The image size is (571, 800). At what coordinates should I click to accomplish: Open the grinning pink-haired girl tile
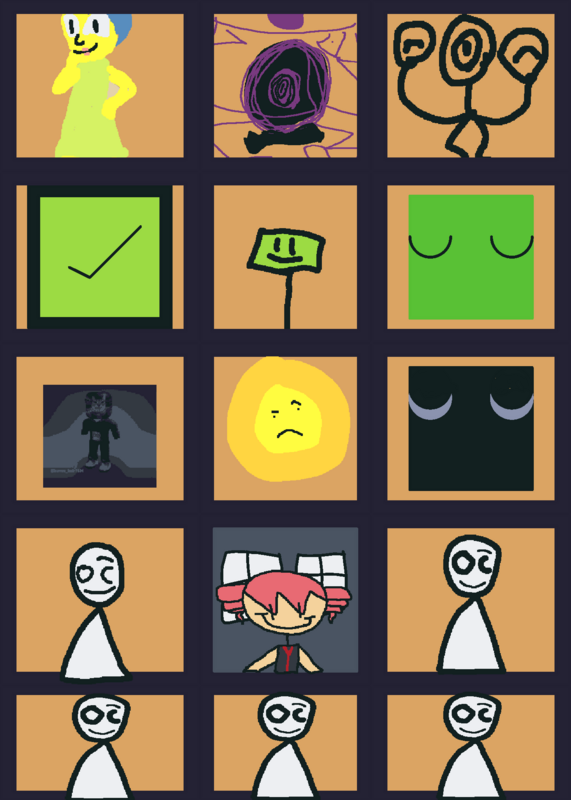click(x=285, y=600)
